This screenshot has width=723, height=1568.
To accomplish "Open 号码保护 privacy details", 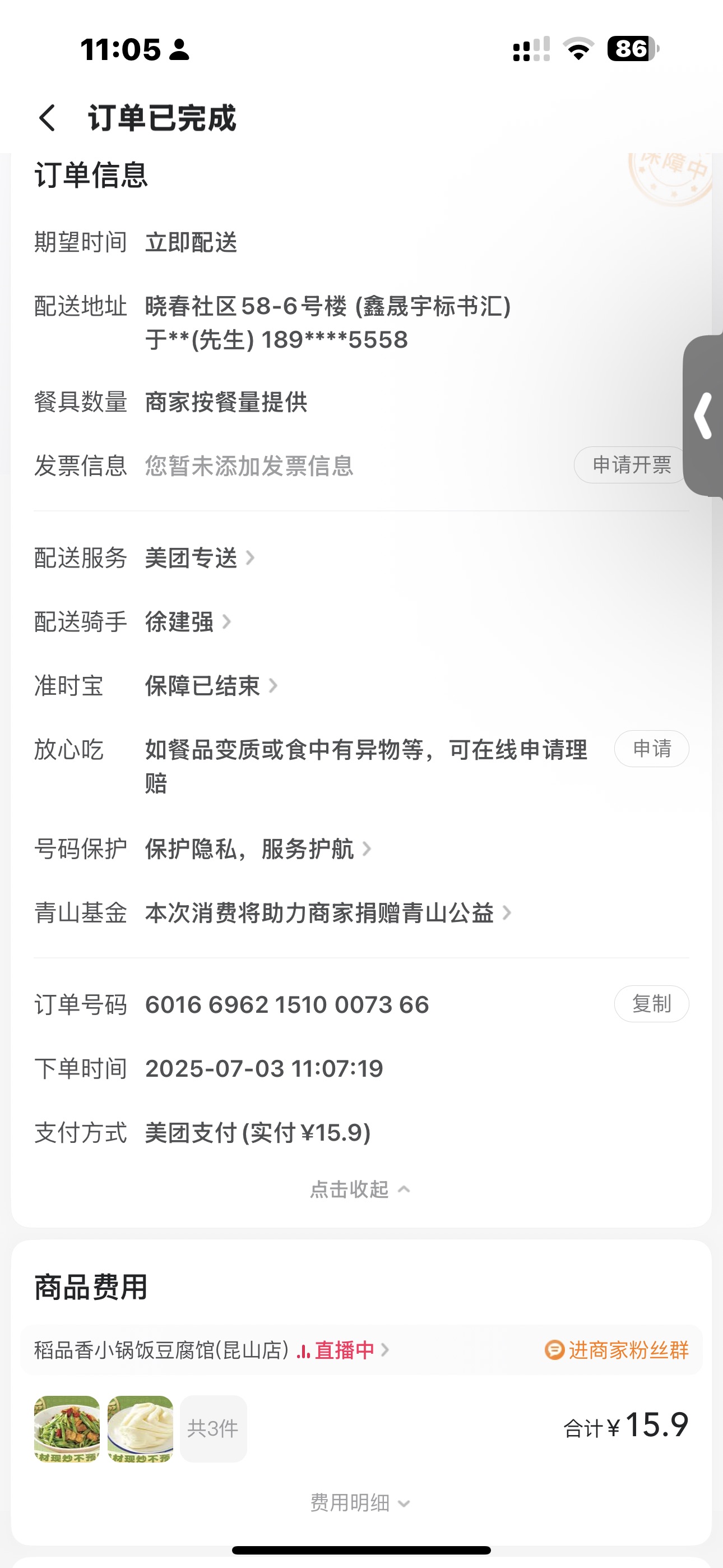I will (x=257, y=848).
